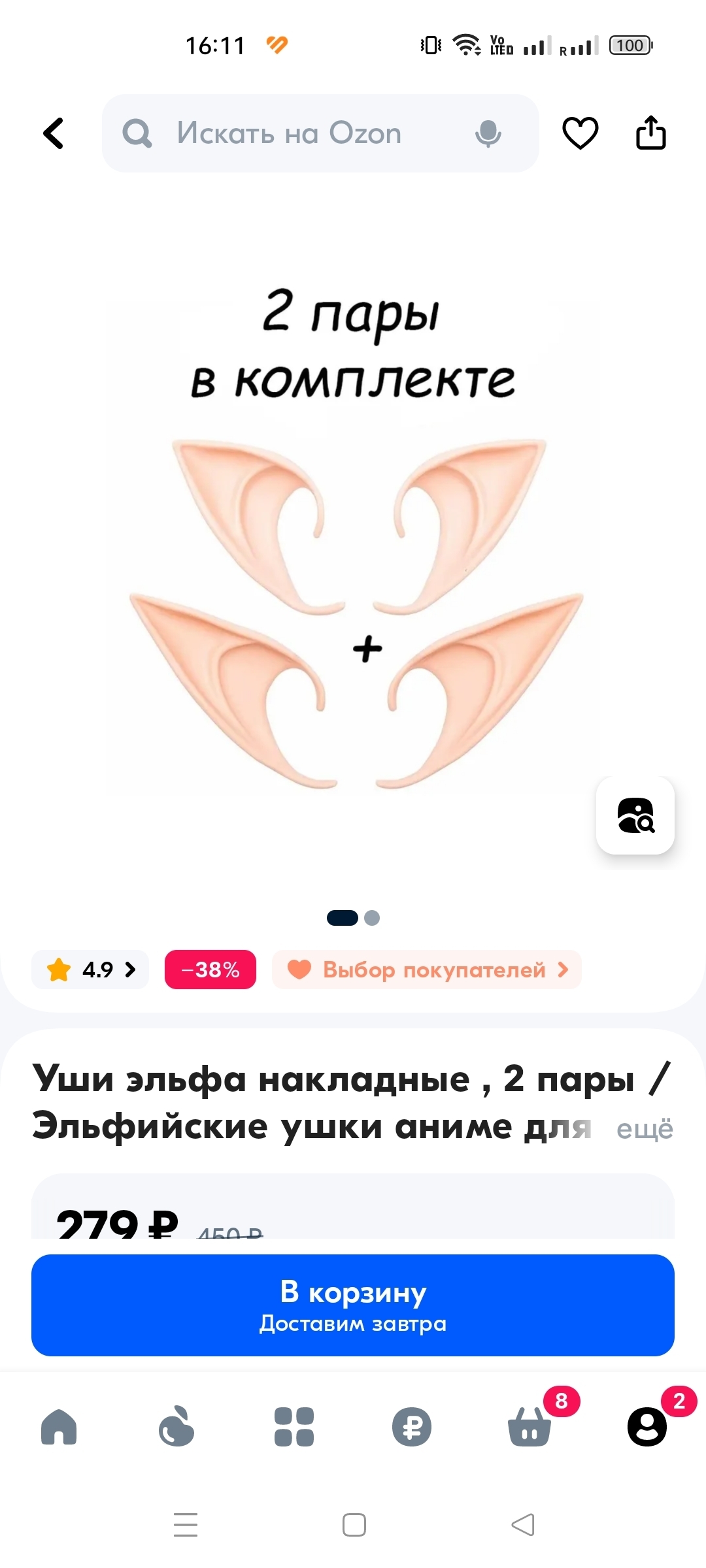Open the profile tab
The width and height of the screenshot is (706, 1568).
[647, 1427]
